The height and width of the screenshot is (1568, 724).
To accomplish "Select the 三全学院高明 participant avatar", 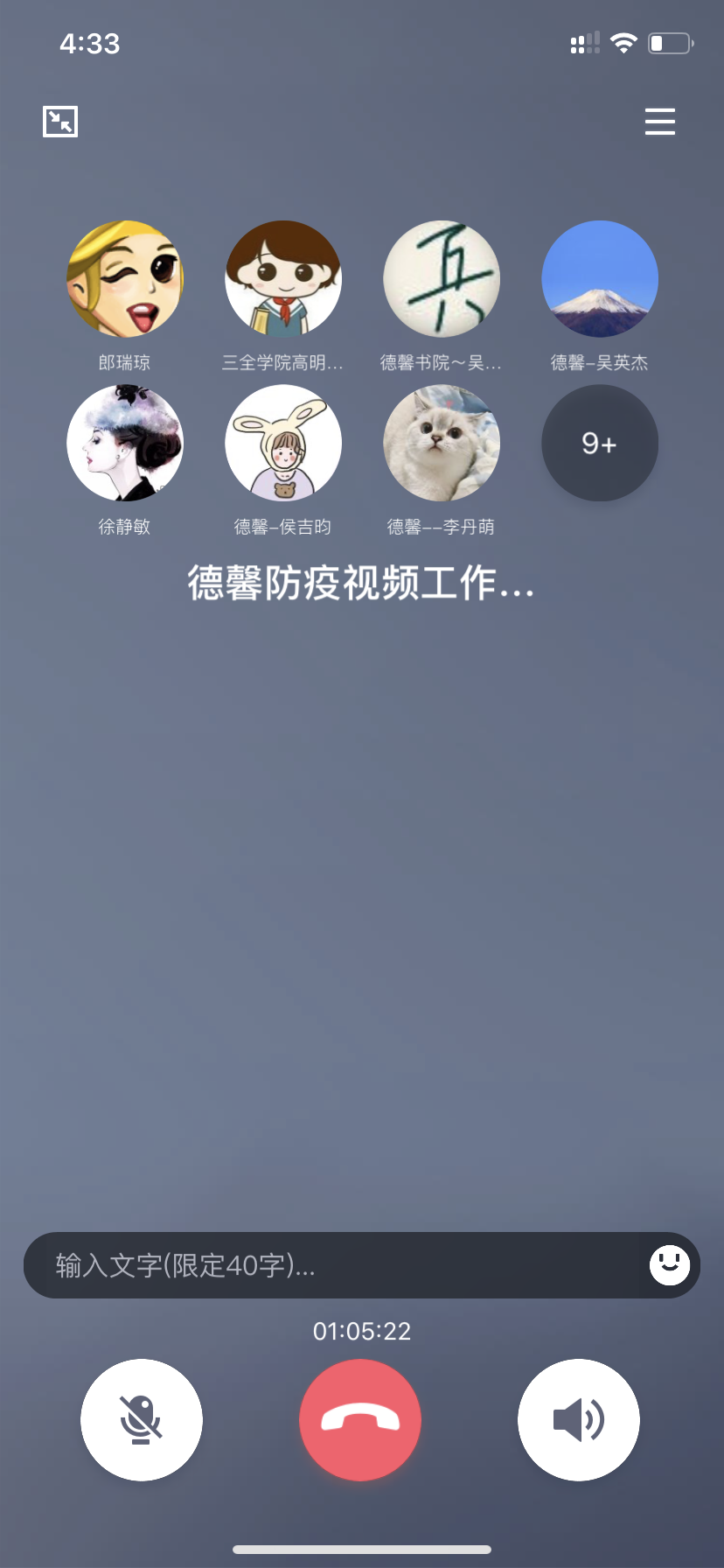I will pyautogui.click(x=283, y=279).
